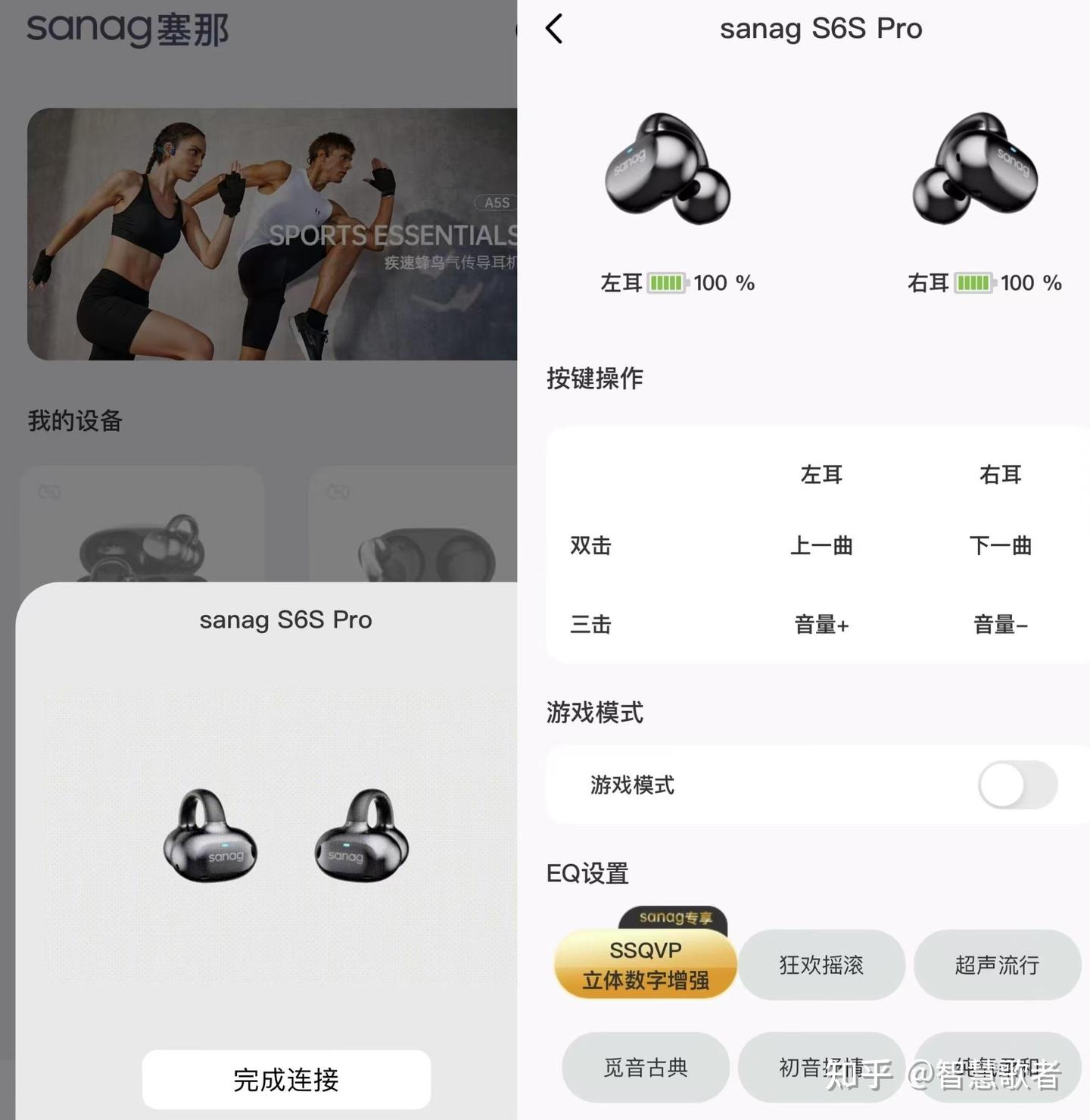Check left earbud battery indicator icon
The image size is (1090, 1120).
[668, 282]
